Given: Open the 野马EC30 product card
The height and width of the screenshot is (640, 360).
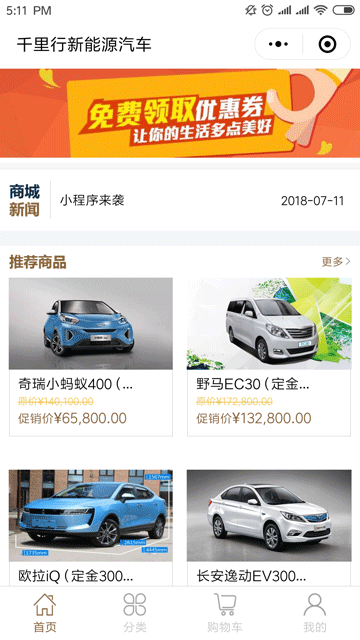Looking at the screenshot, I should 269,357.
